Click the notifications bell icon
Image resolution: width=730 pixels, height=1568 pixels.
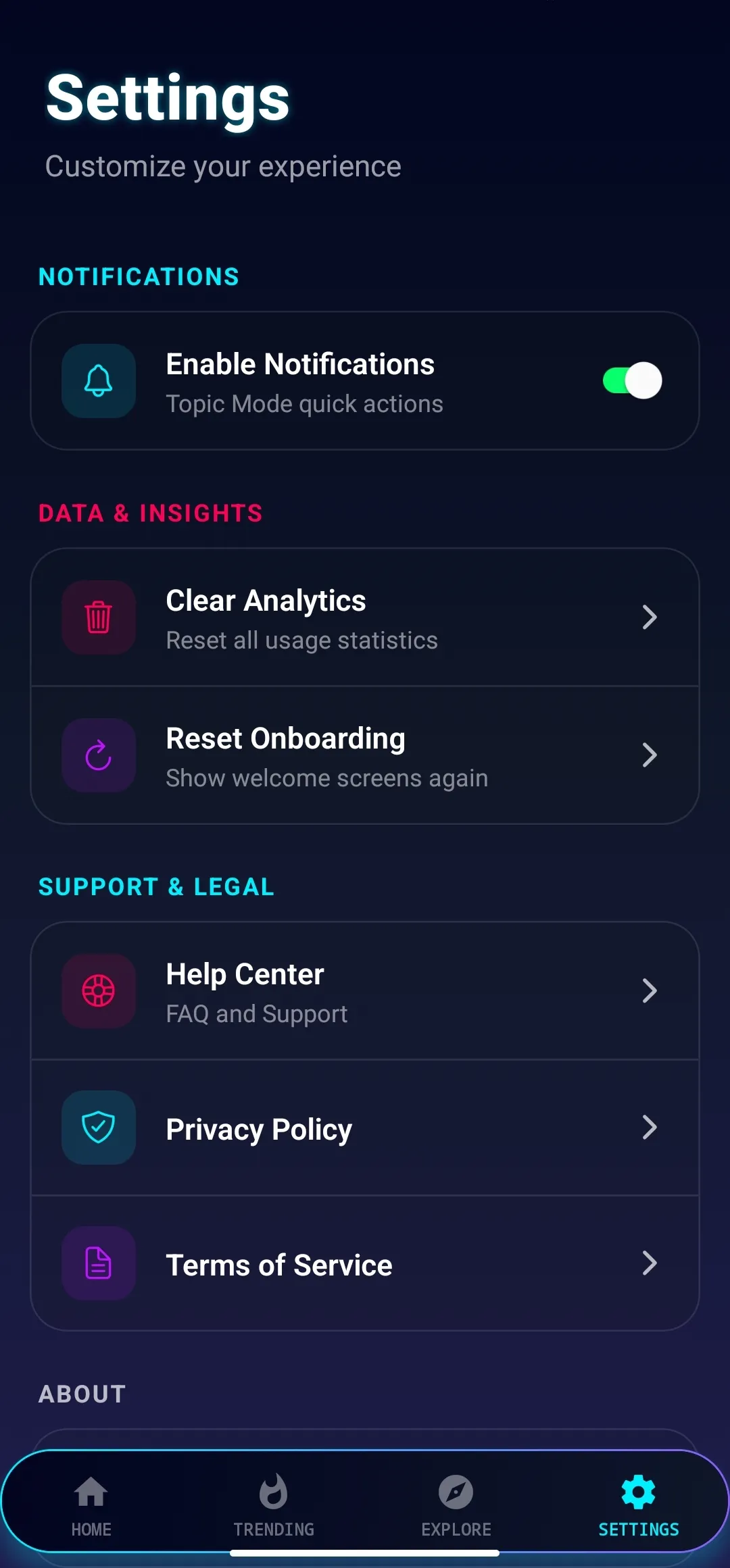point(98,380)
